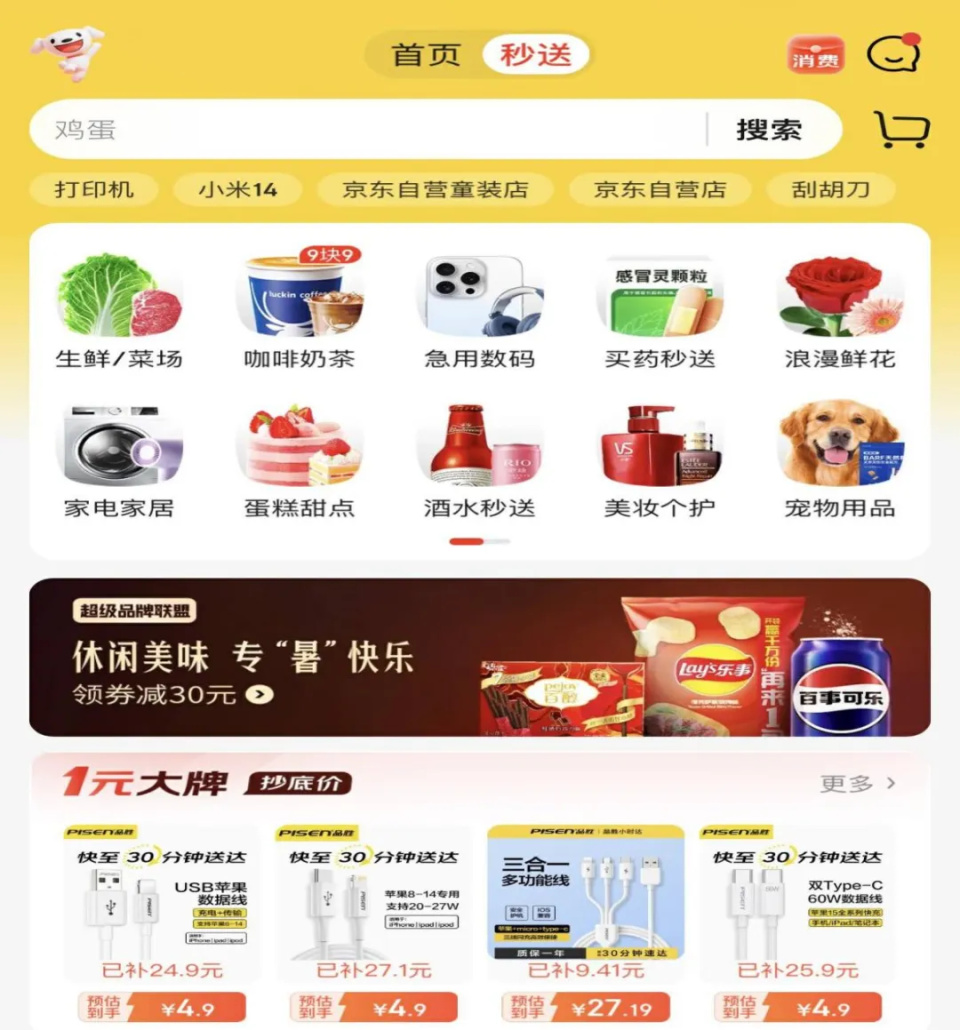Go to the 浪漫鲜花 category
Image resolution: width=960 pixels, height=1030 pixels.
click(840, 312)
